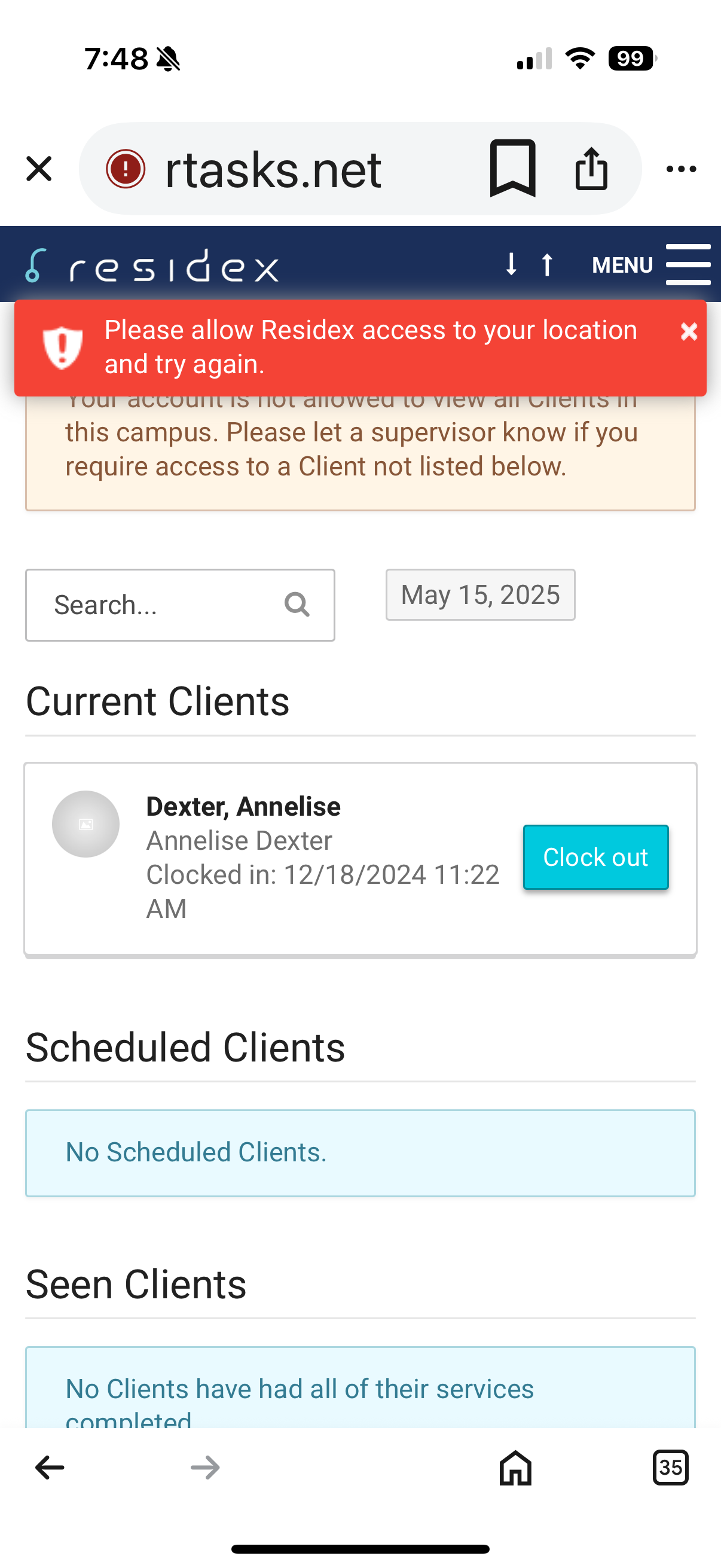Open the Residex MENU drawer
721x1568 pixels.
pyautogui.click(x=651, y=265)
